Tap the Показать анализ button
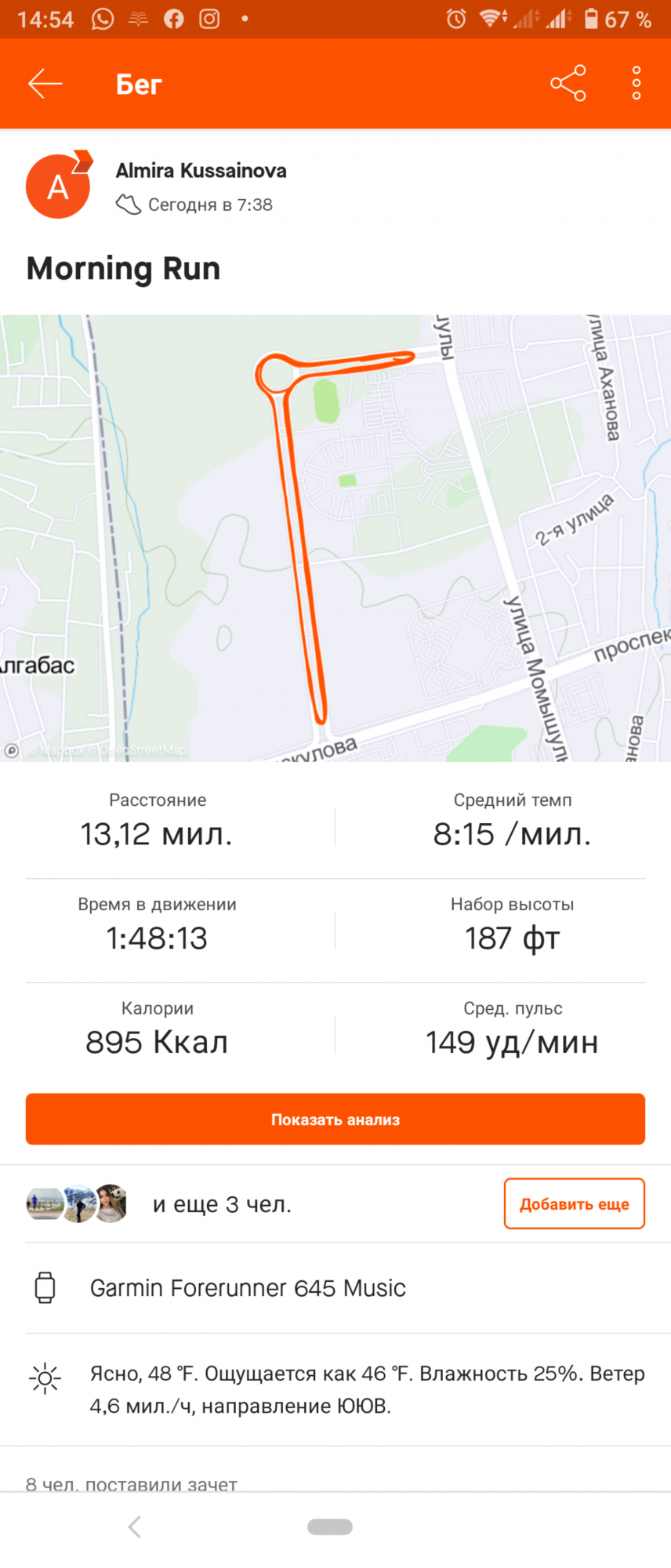 335,1119
